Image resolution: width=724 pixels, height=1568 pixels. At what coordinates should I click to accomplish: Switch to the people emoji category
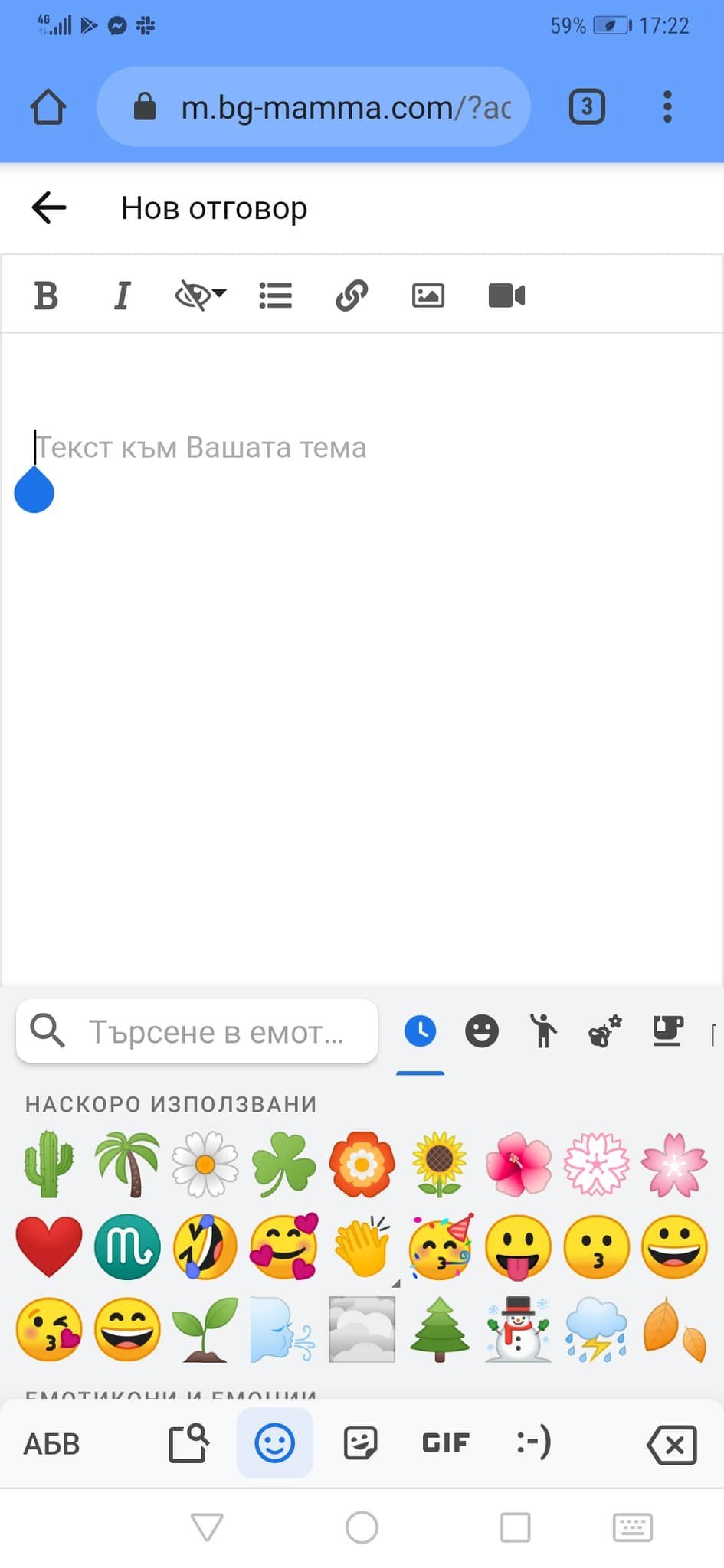click(x=543, y=1031)
